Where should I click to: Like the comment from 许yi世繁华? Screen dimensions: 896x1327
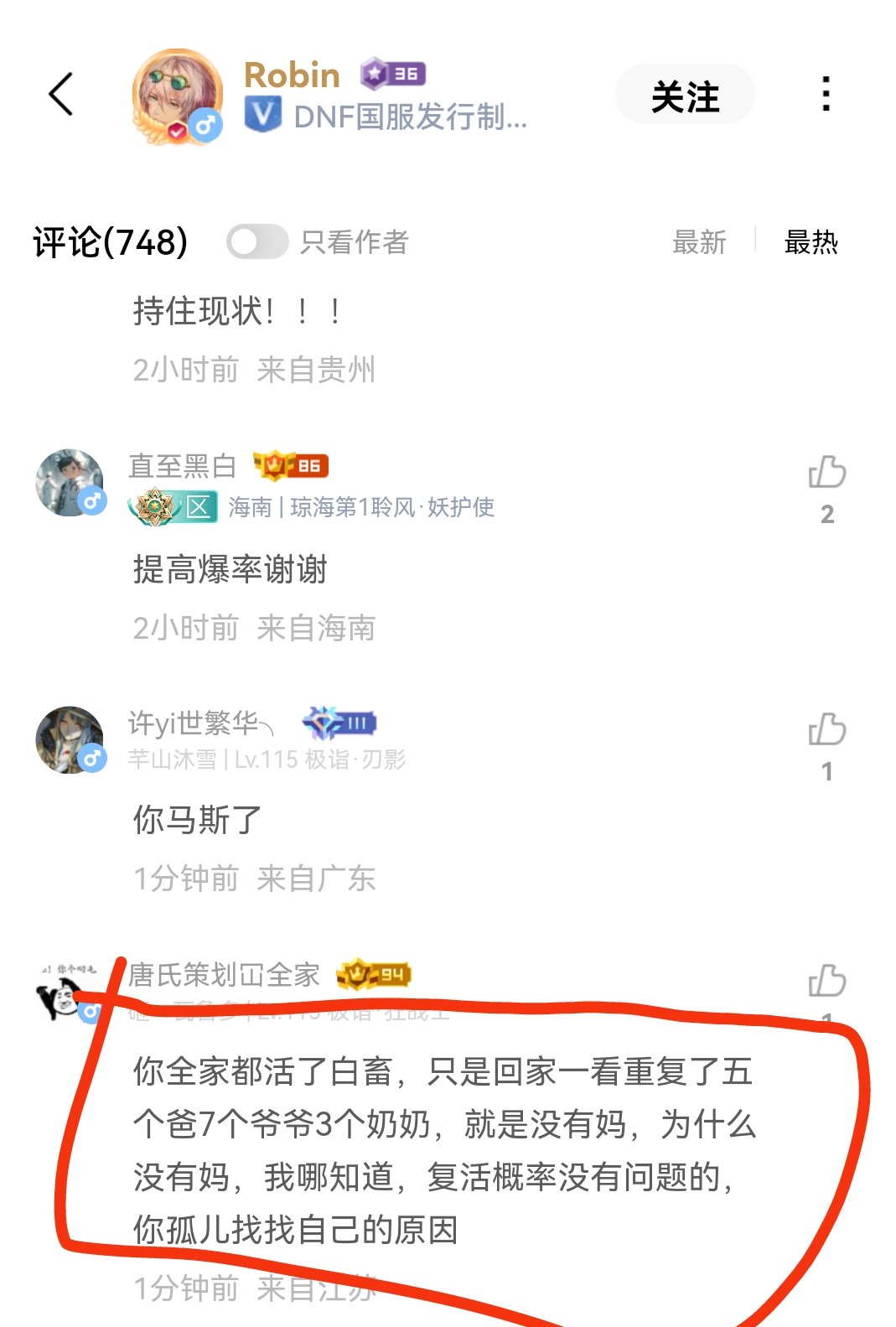[826, 730]
